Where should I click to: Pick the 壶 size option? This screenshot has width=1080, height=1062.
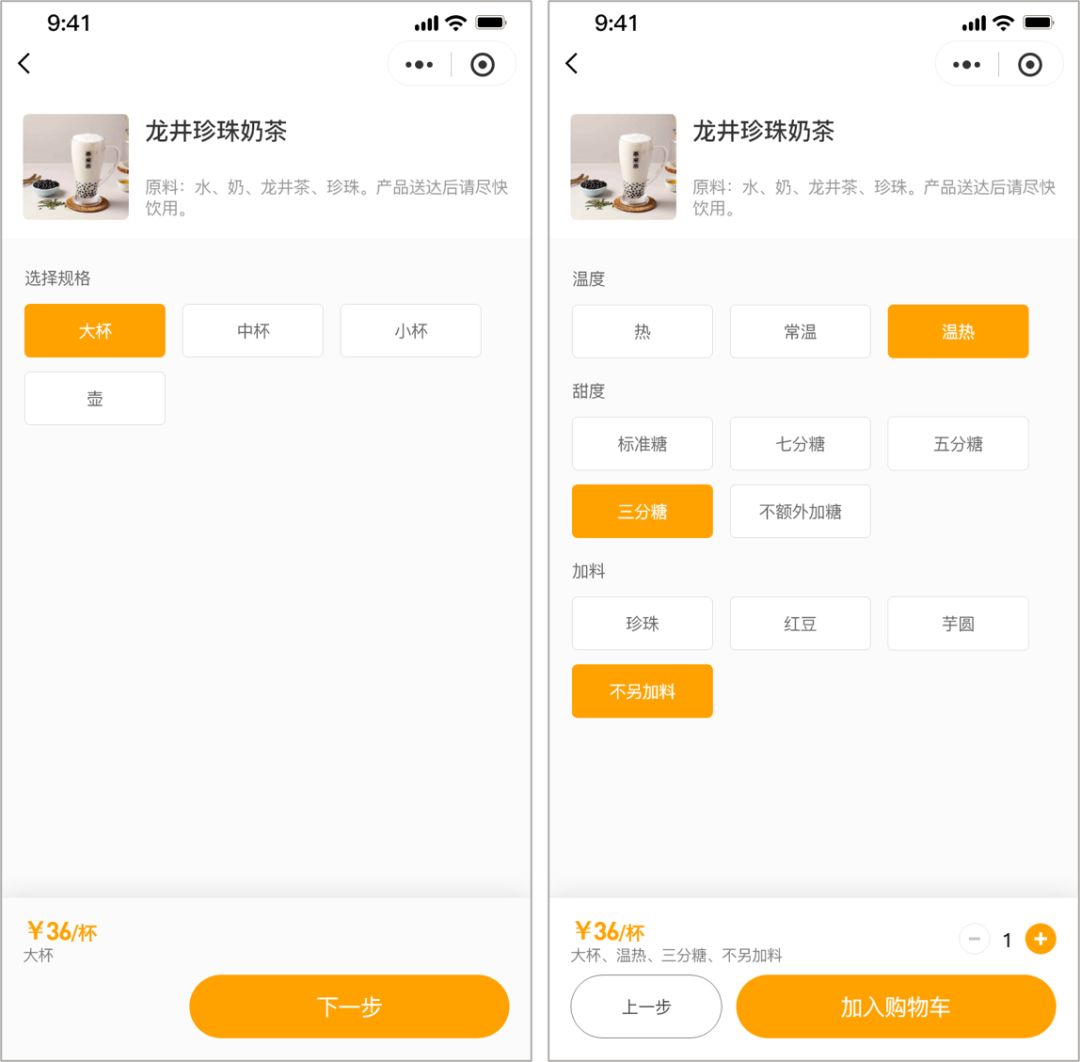(x=95, y=399)
